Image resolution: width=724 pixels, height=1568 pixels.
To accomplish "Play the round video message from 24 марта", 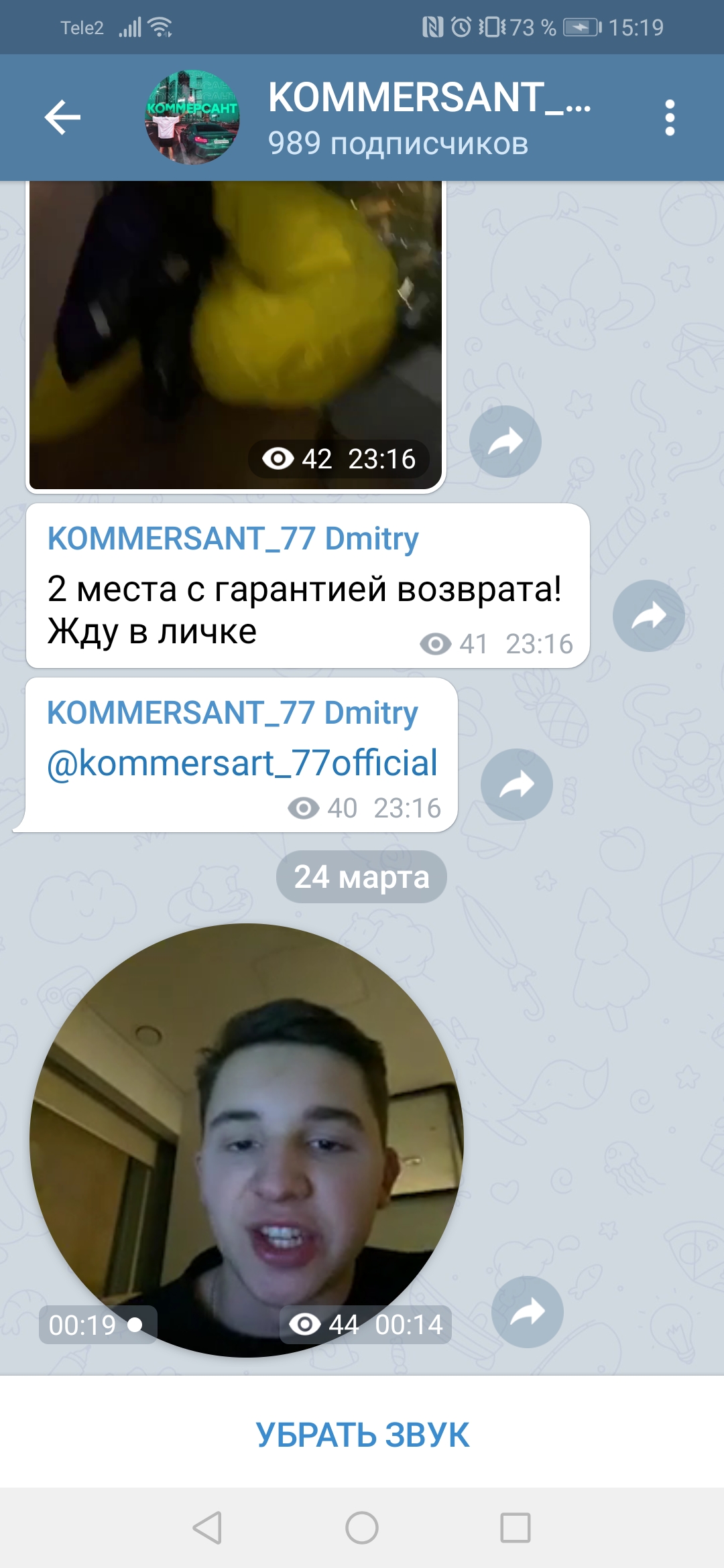I will click(x=247, y=1140).
